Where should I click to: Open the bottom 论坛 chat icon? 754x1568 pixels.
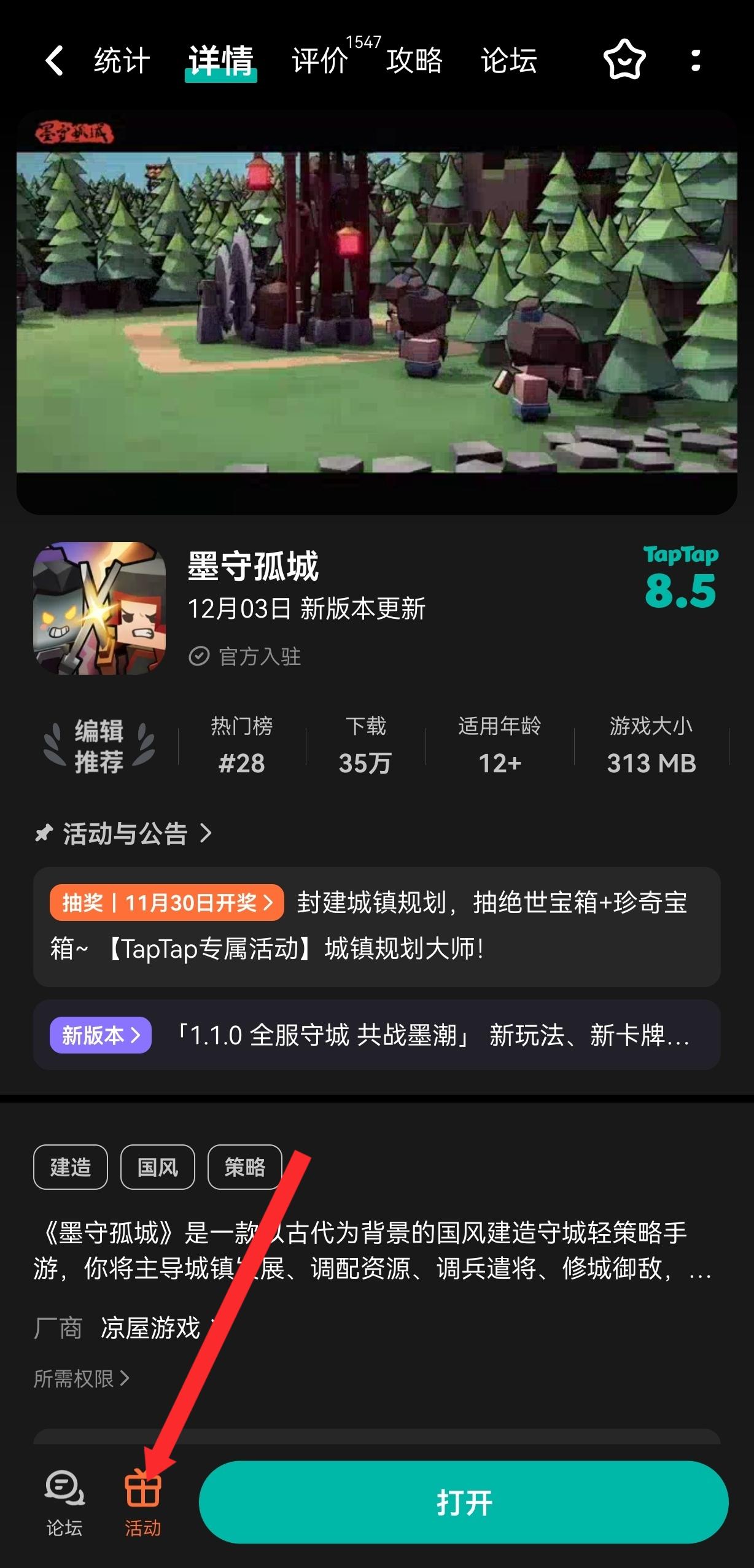coord(64,1502)
